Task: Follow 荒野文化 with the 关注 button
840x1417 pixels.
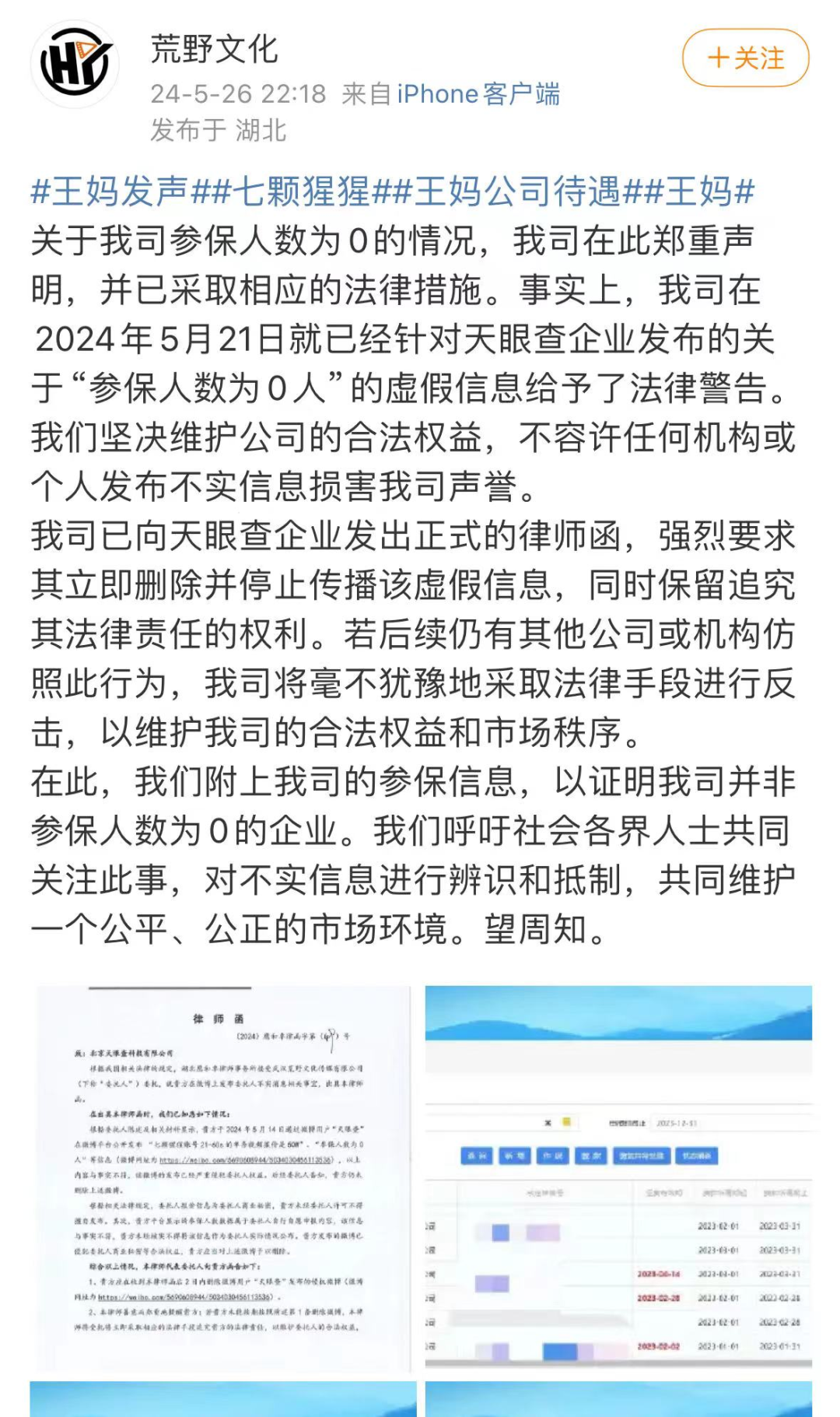Action: (745, 58)
